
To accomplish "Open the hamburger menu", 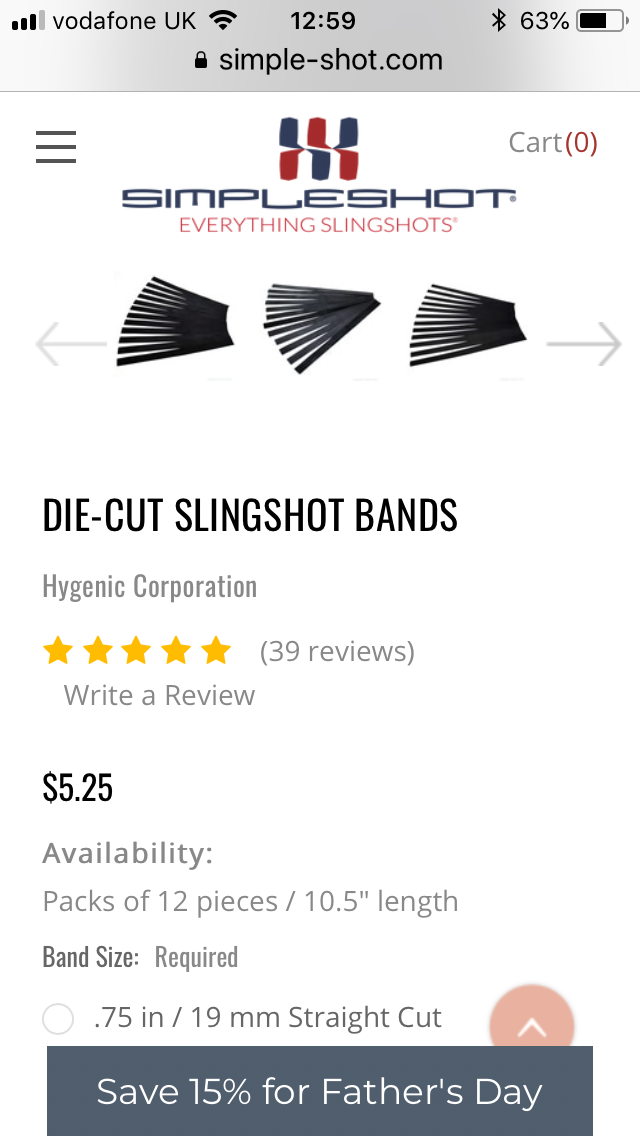I will [56, 147].
